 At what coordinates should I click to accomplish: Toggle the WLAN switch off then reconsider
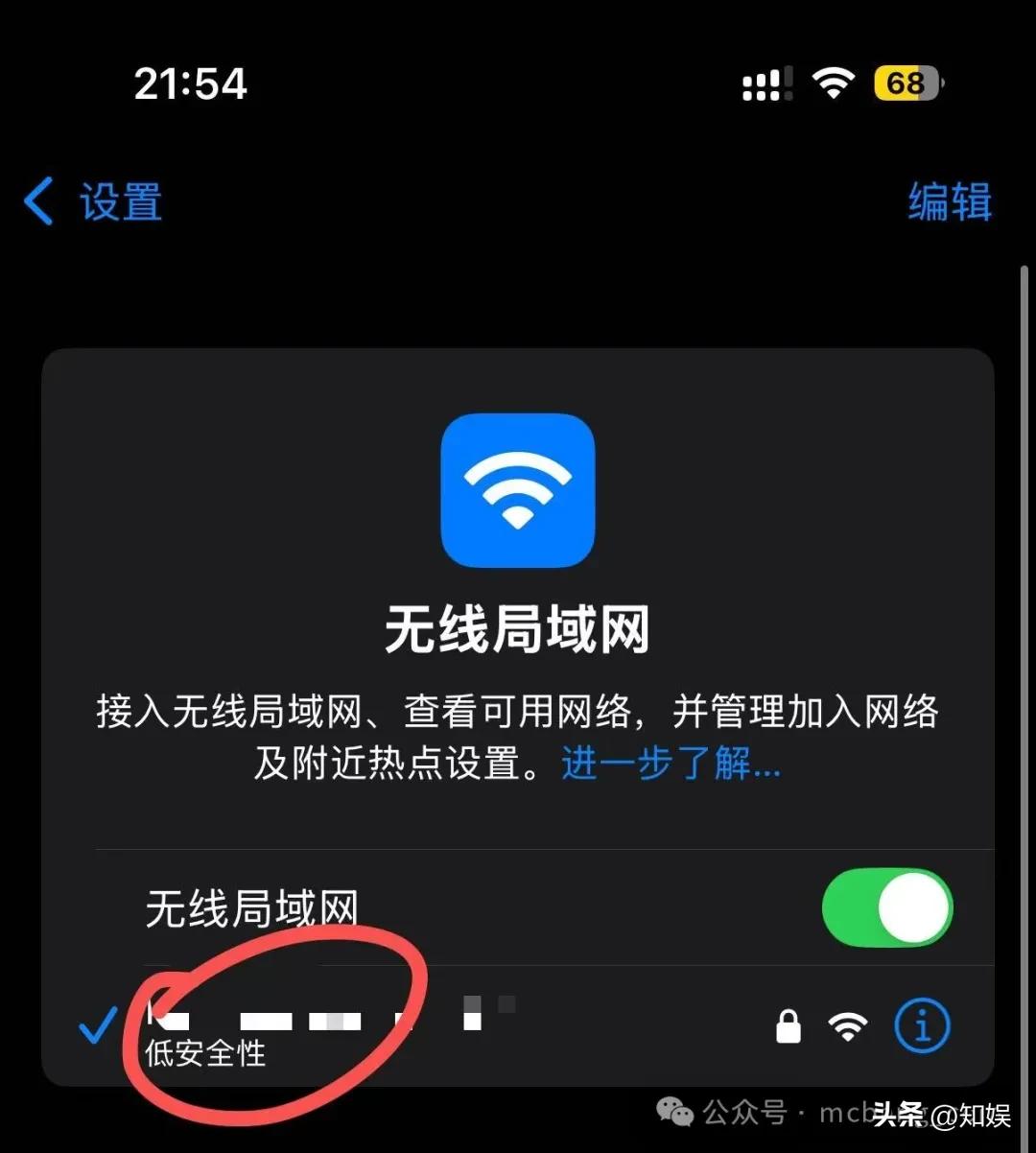tap(886, 907)
